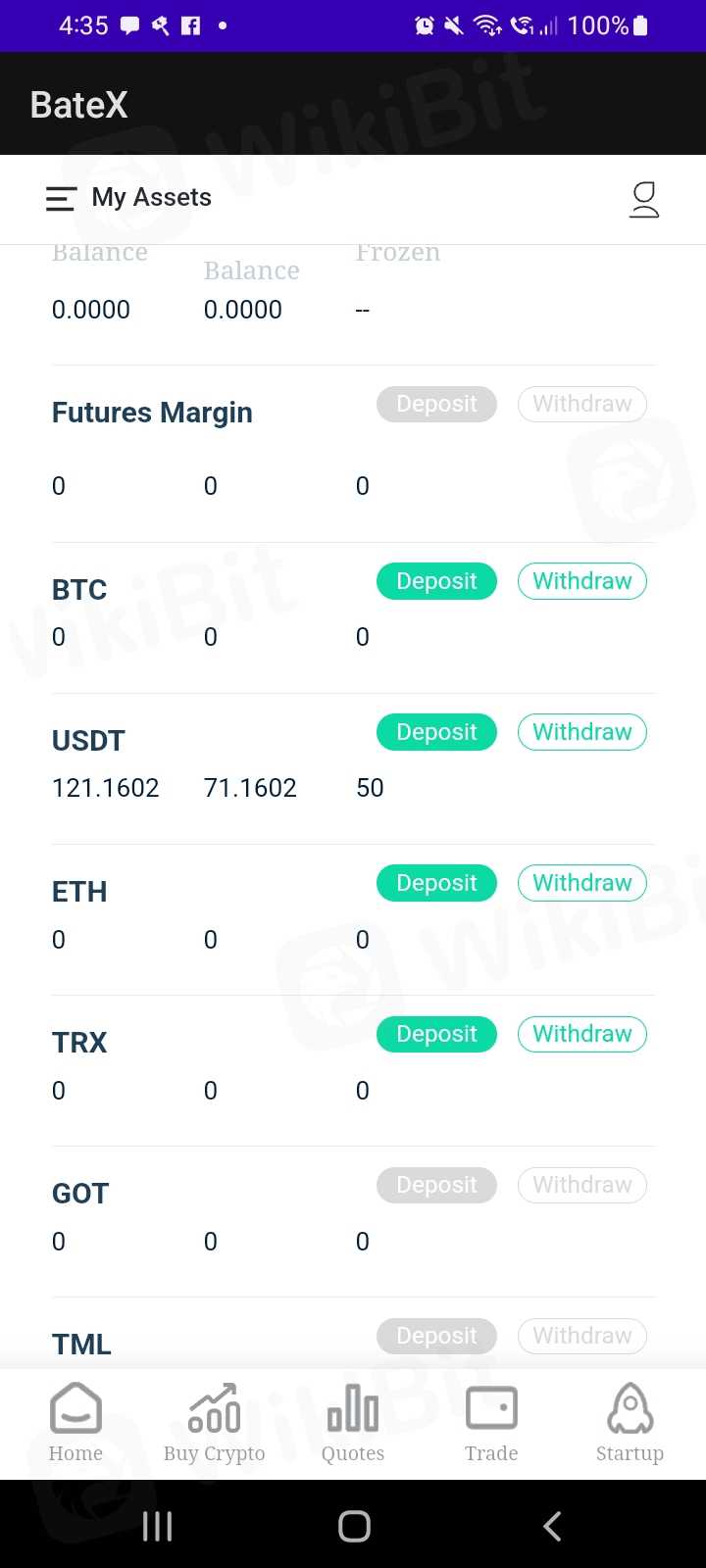
Task: Withdraw BTC
Action: 581,581
